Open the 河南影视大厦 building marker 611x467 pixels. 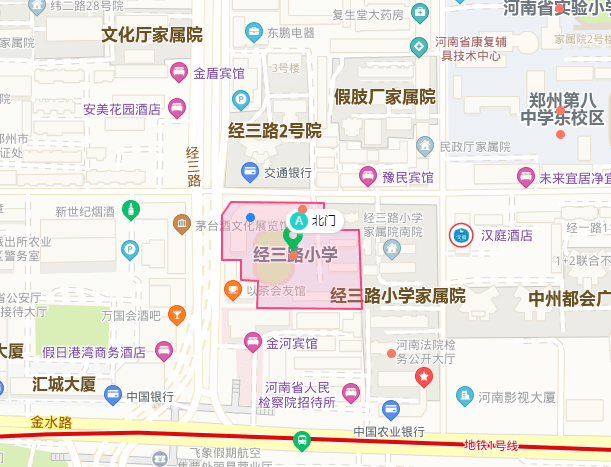[462, 396]
